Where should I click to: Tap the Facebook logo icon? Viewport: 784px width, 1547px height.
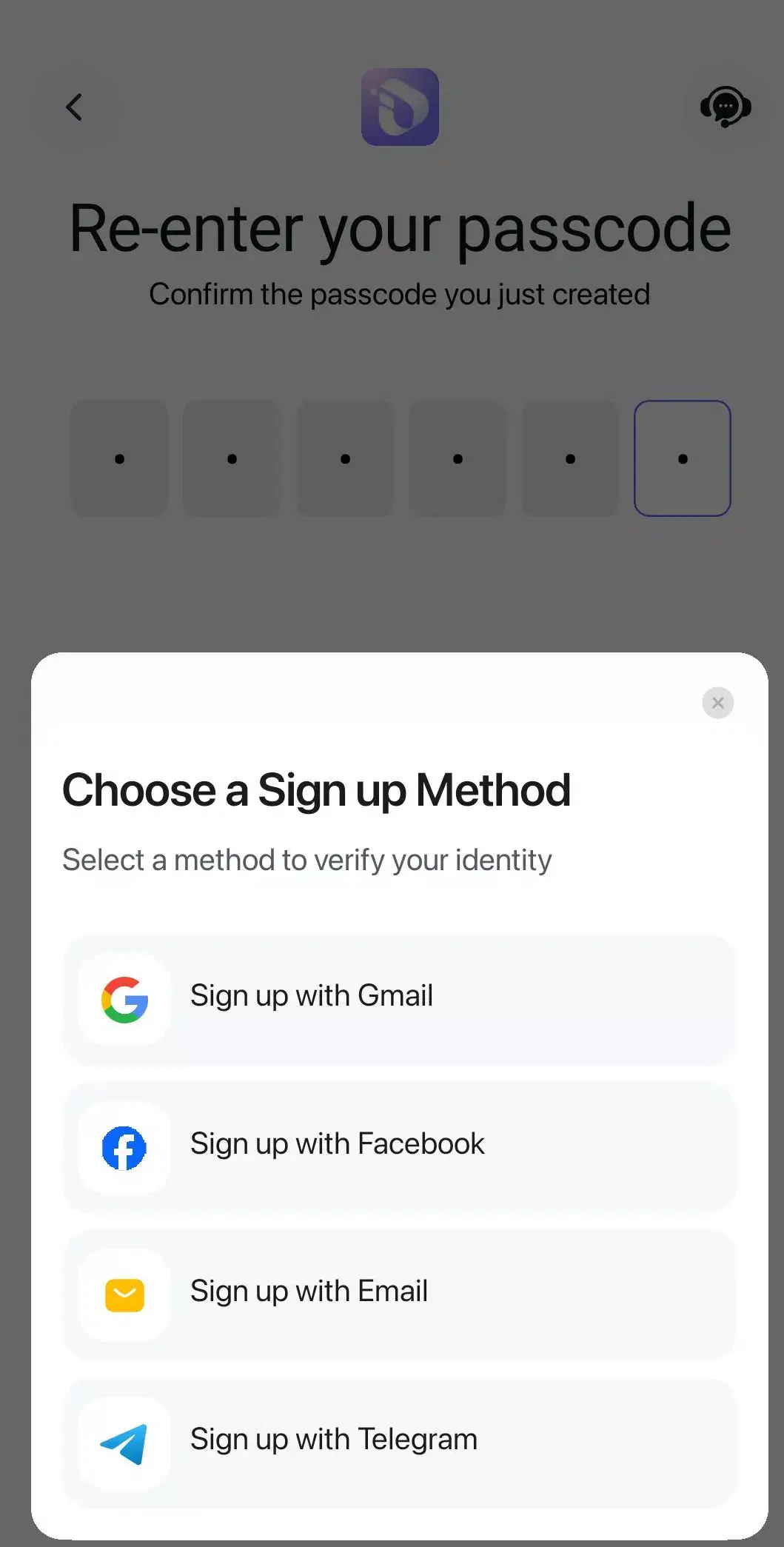(123, 1148)
